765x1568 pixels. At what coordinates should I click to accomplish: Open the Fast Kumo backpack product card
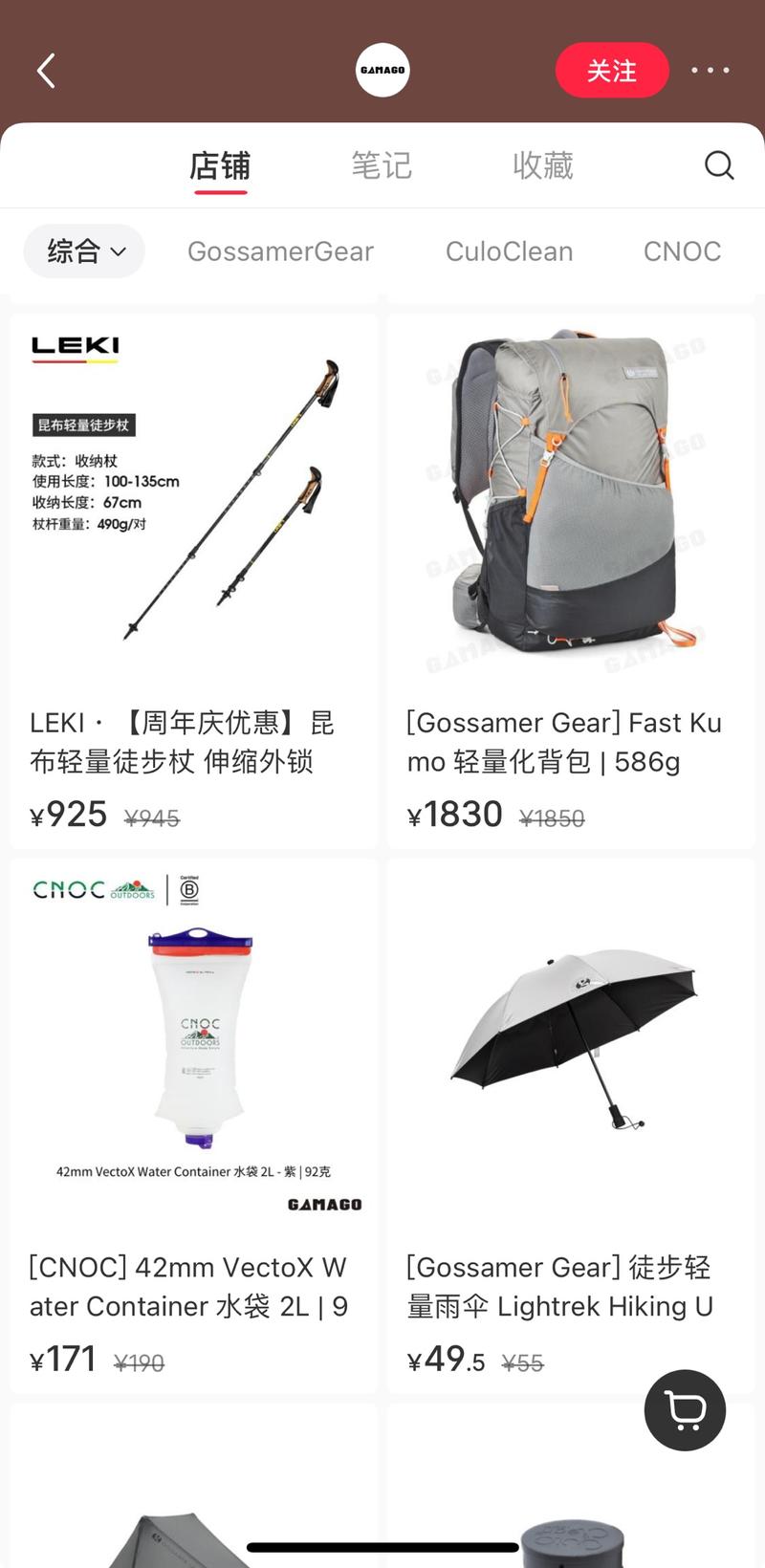click(x=571, y=581)
